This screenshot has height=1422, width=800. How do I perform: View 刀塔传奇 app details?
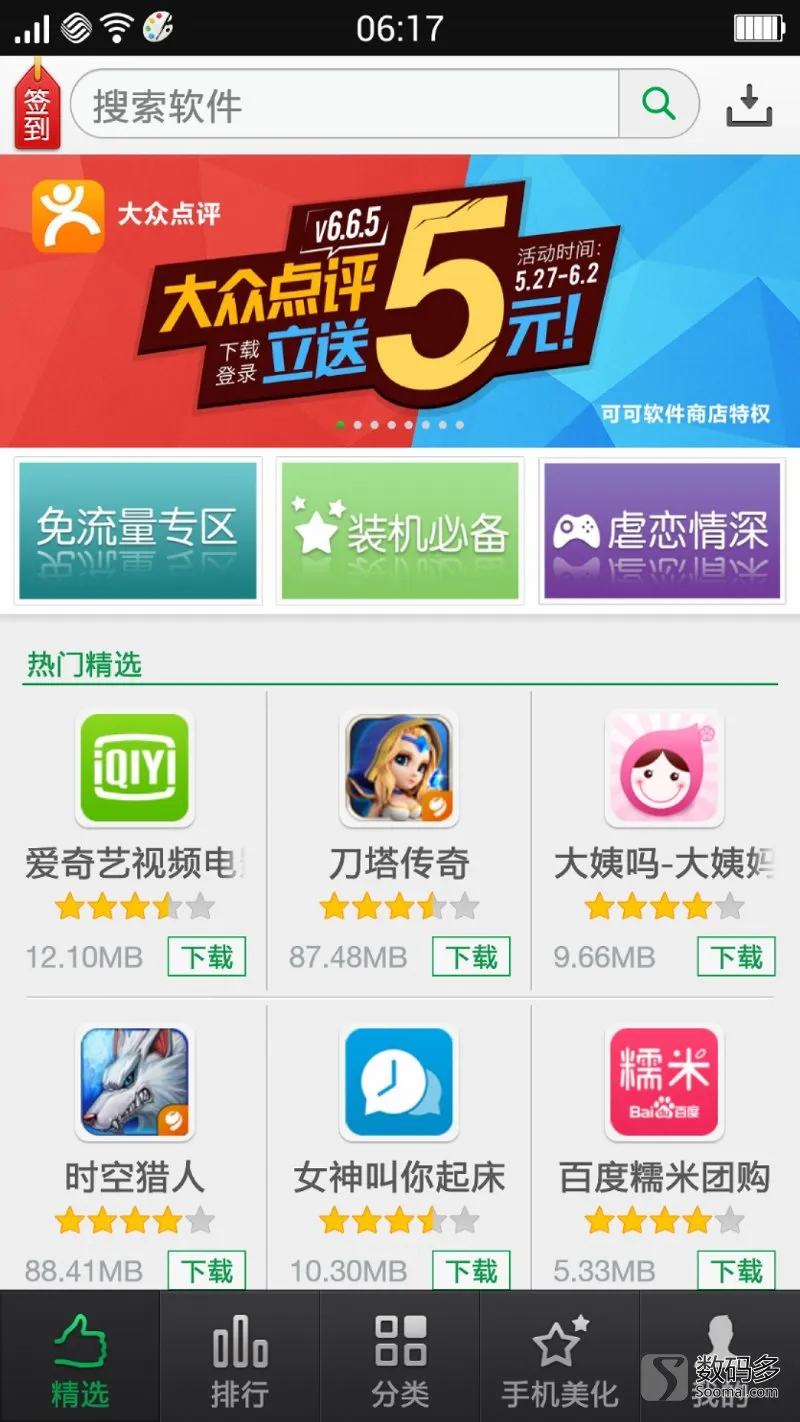[x=399, y=768]
